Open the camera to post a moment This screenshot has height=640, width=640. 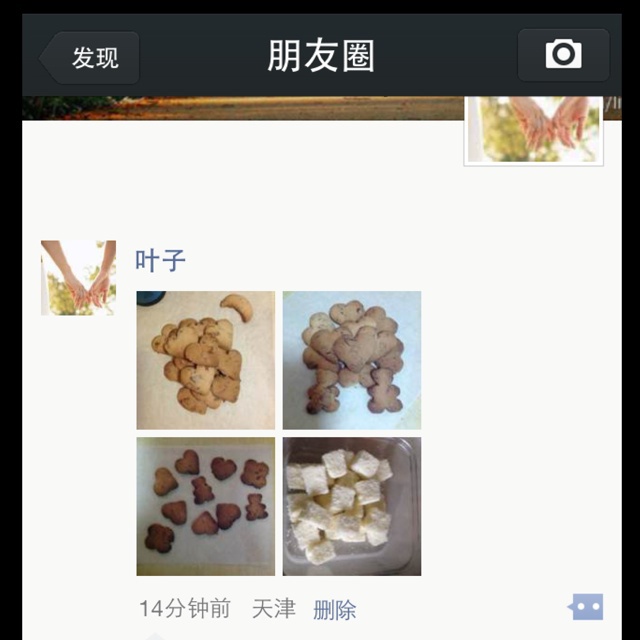563,55
